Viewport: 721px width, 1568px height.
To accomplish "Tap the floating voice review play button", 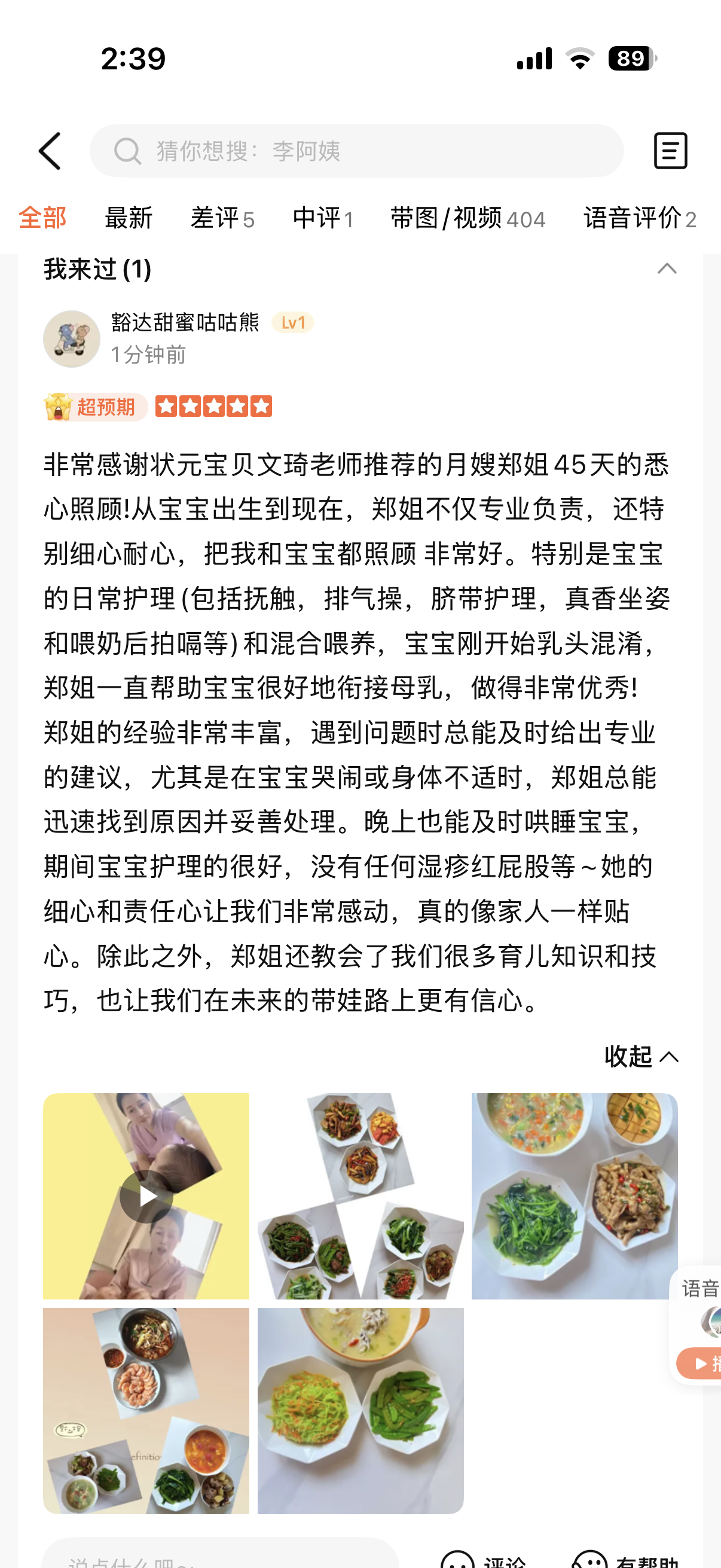I will (699, 1363).
